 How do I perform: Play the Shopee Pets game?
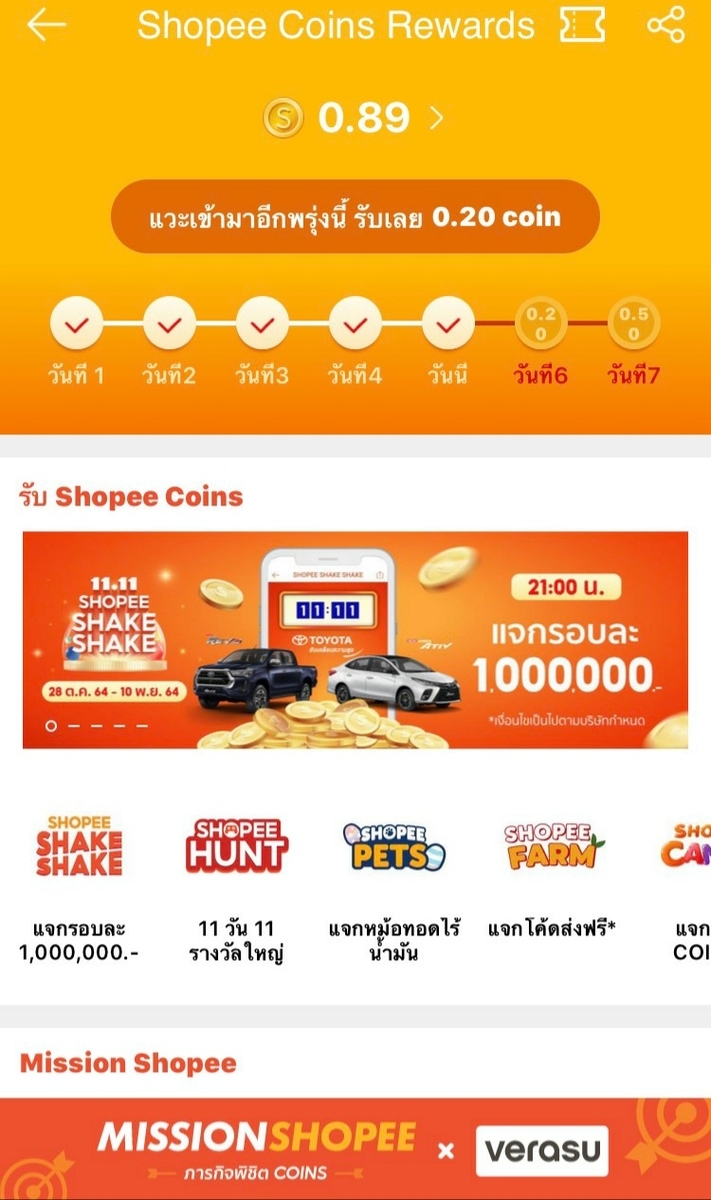pyautogui.click(x=393, y=847)
